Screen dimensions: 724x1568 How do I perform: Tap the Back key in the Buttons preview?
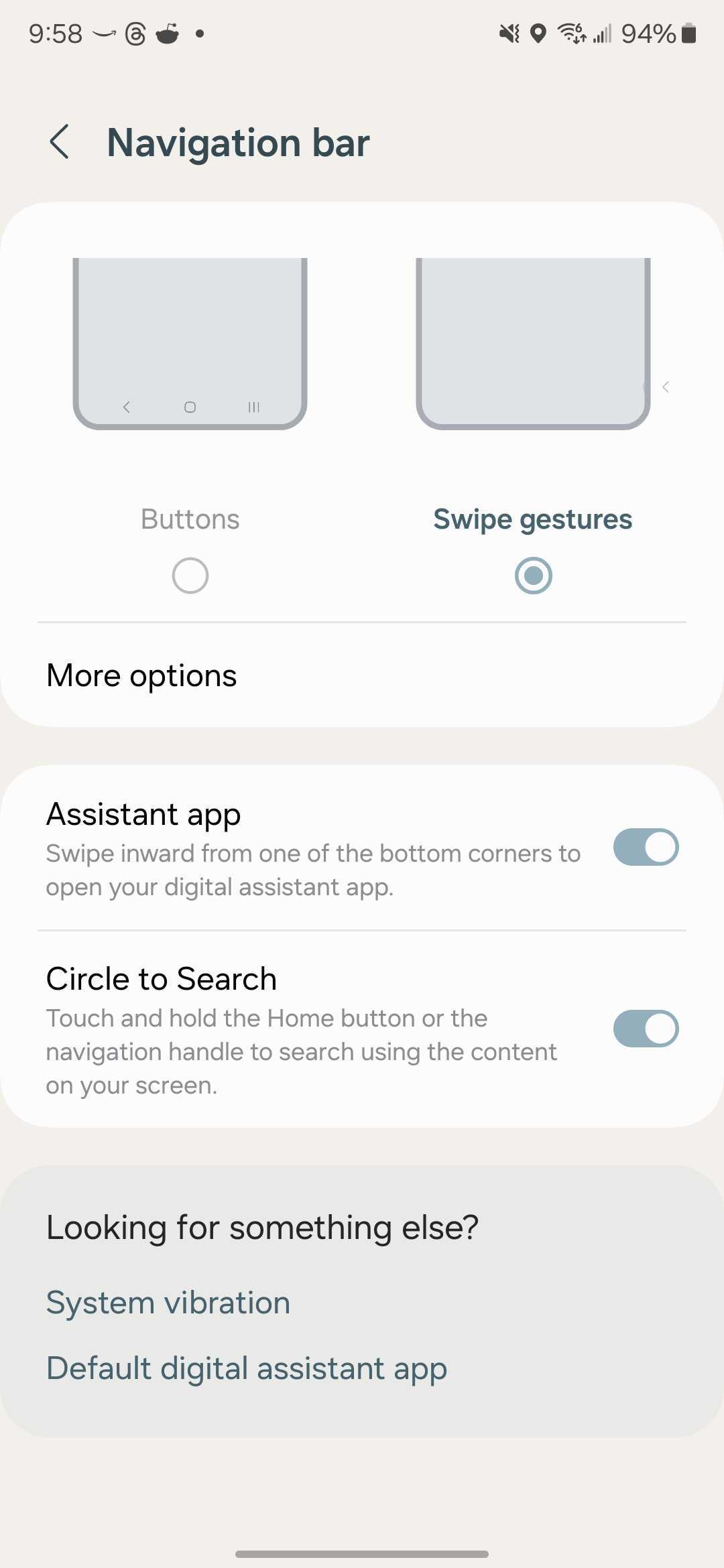[125, 407]
